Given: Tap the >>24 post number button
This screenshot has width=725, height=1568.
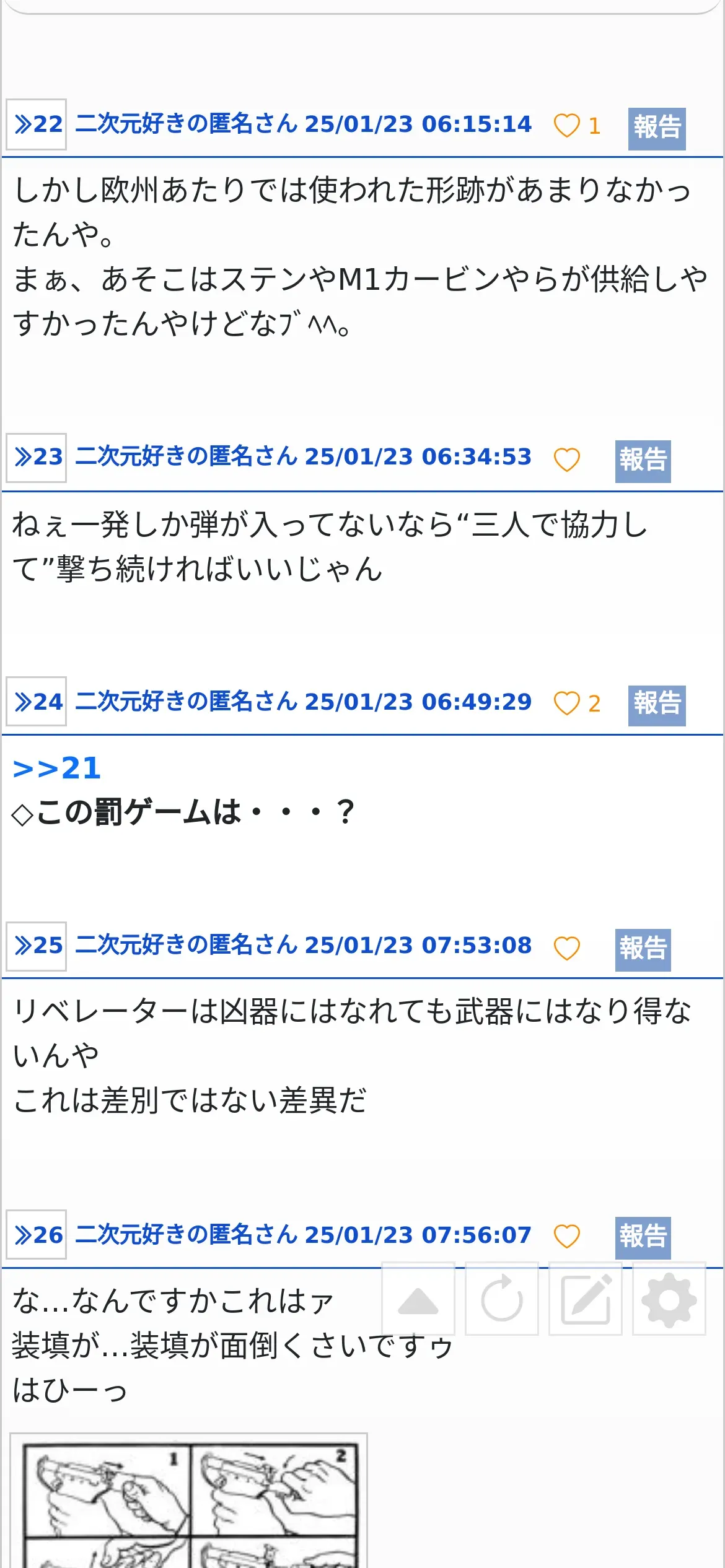Looking at the screenshot, I should tap(37, 701).
